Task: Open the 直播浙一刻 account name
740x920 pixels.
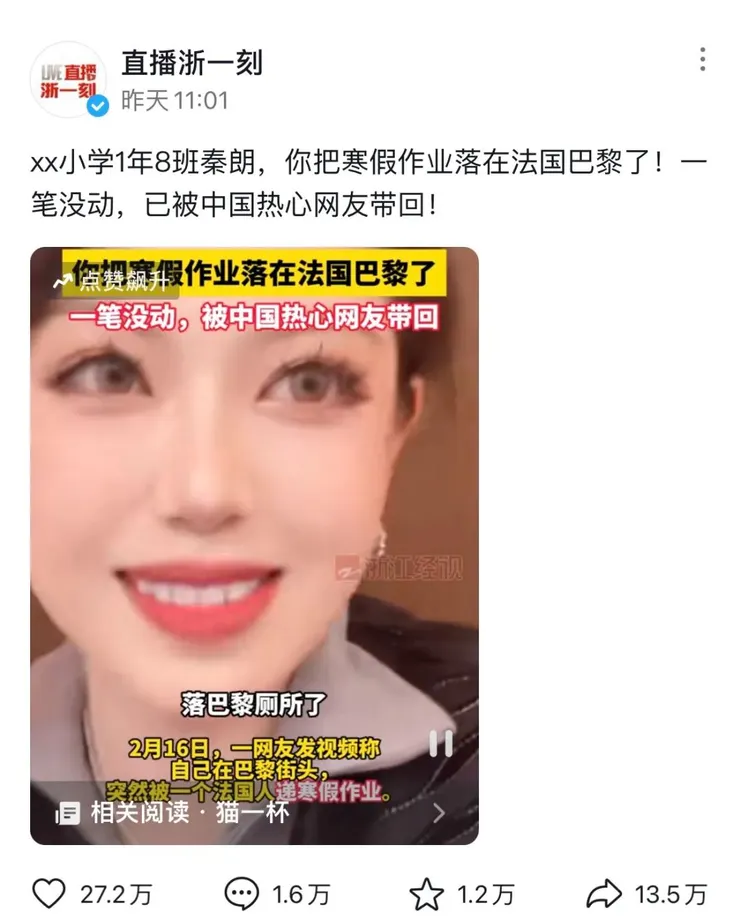Action: pyautogui.click(x=192, y=63)
